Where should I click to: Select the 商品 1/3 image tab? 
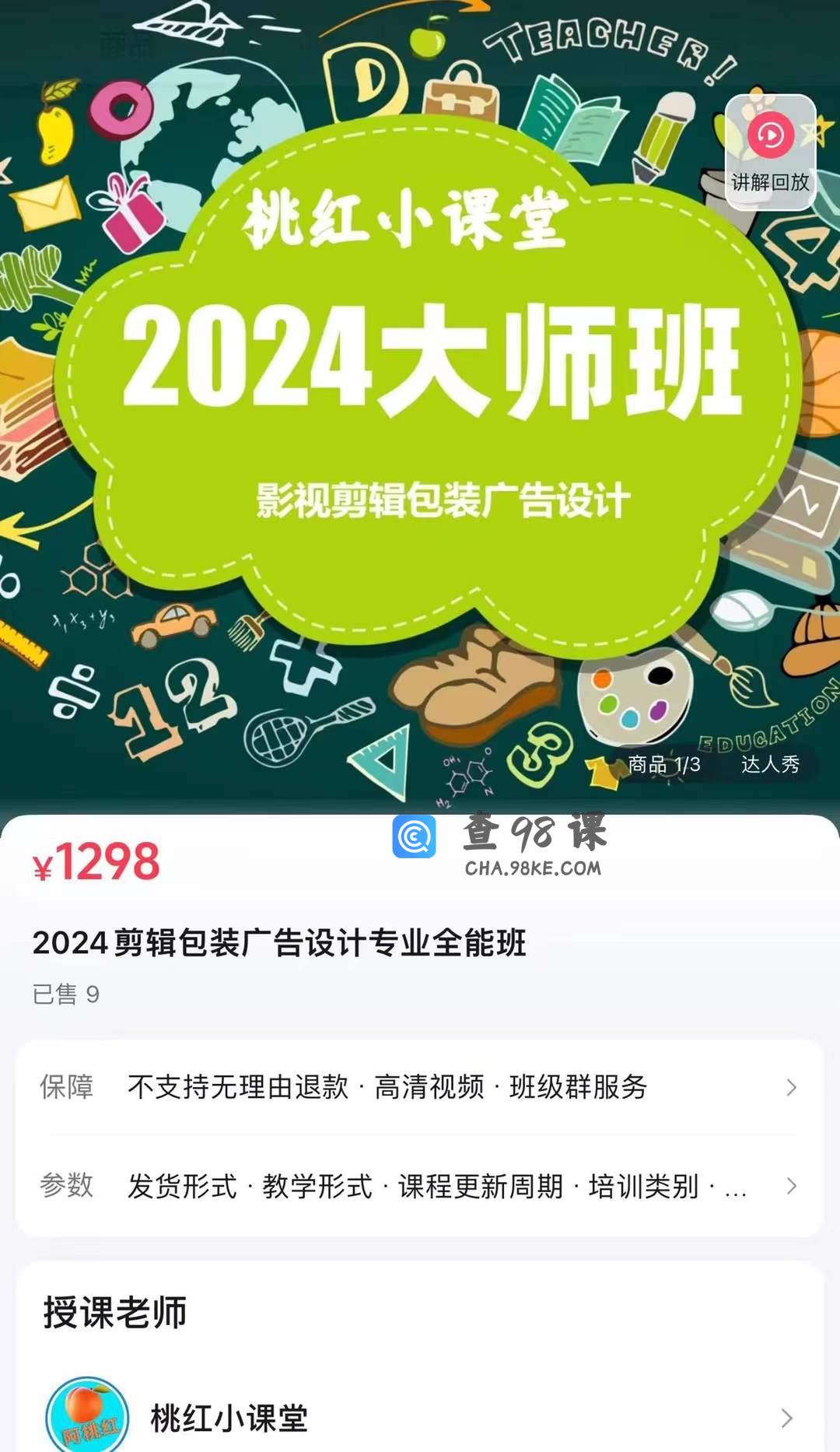coord(663,764)
